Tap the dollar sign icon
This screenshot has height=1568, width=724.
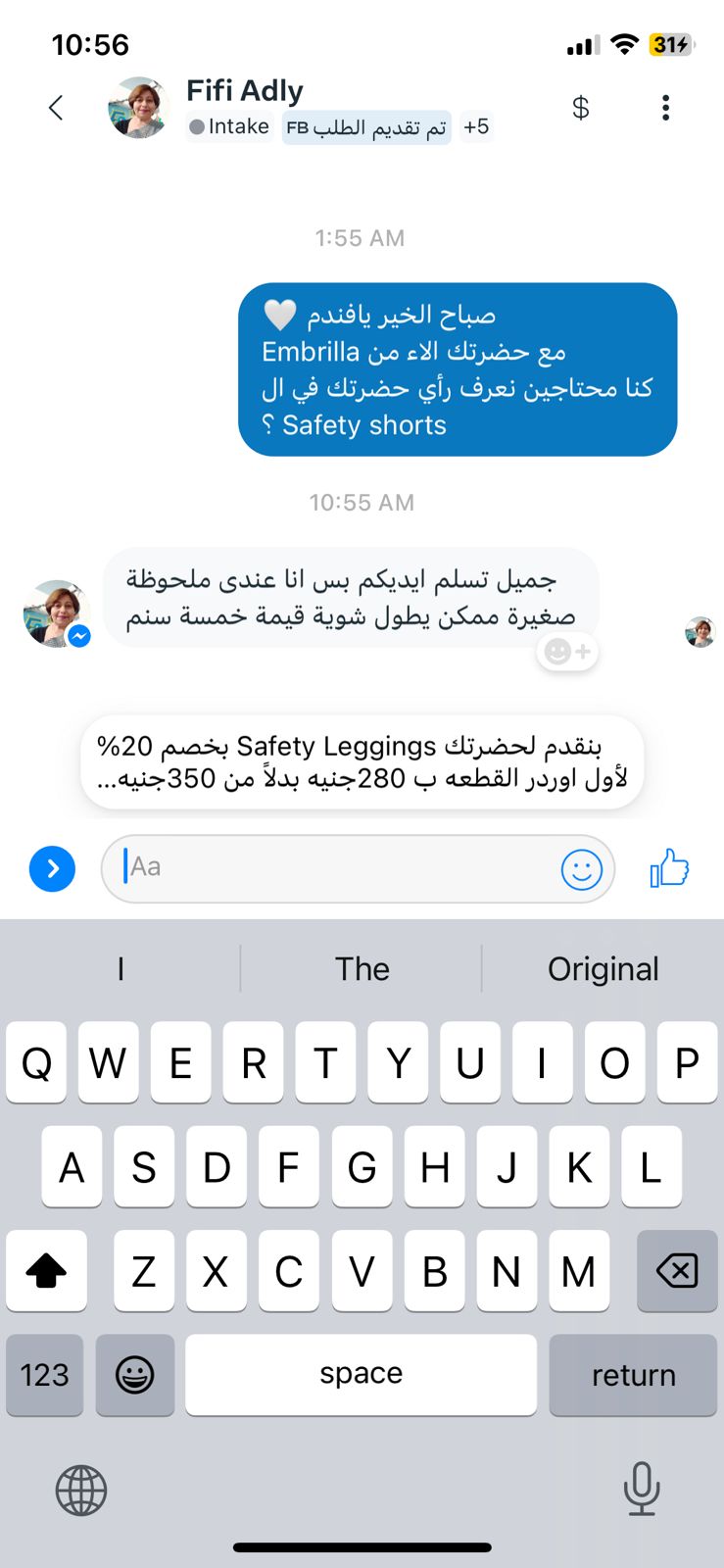(581, 108)
